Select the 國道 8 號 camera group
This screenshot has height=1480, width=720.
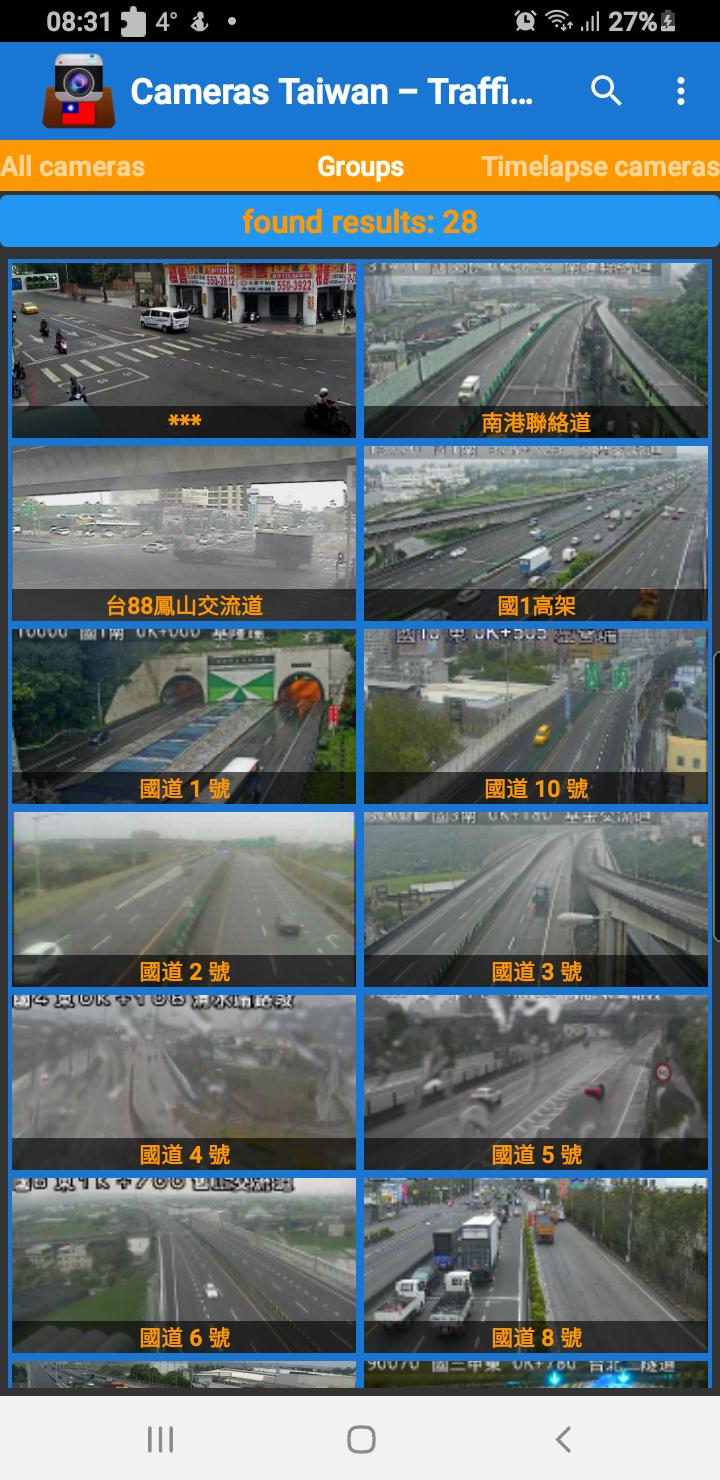(536, 1265)
